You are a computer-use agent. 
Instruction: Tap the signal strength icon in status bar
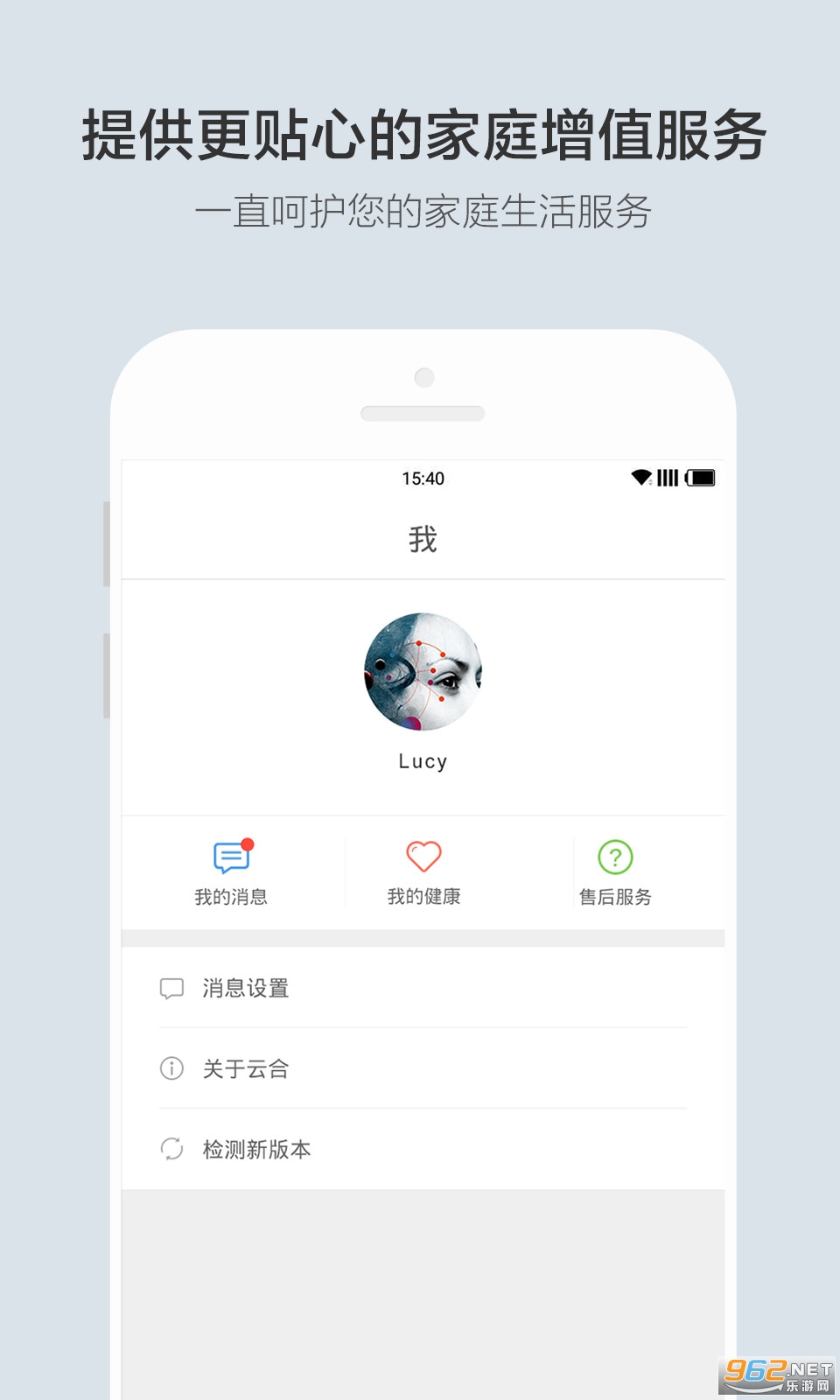tap(669, 477)
